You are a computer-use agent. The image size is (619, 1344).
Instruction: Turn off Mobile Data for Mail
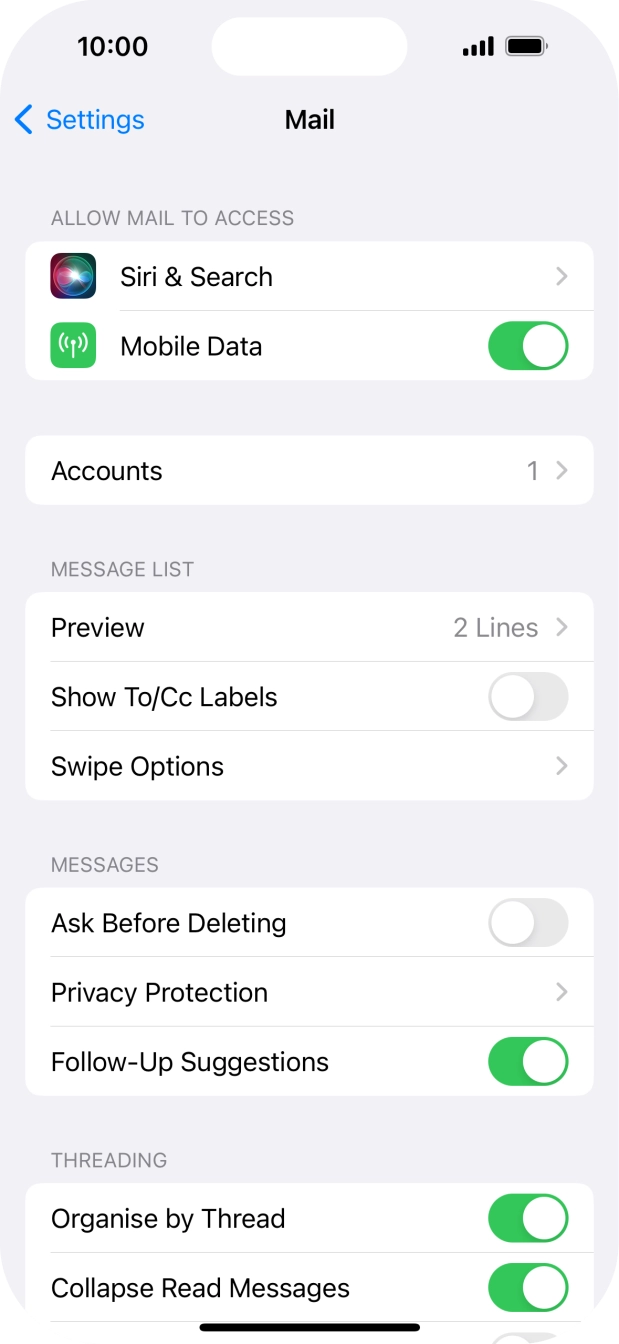(527, 346)
